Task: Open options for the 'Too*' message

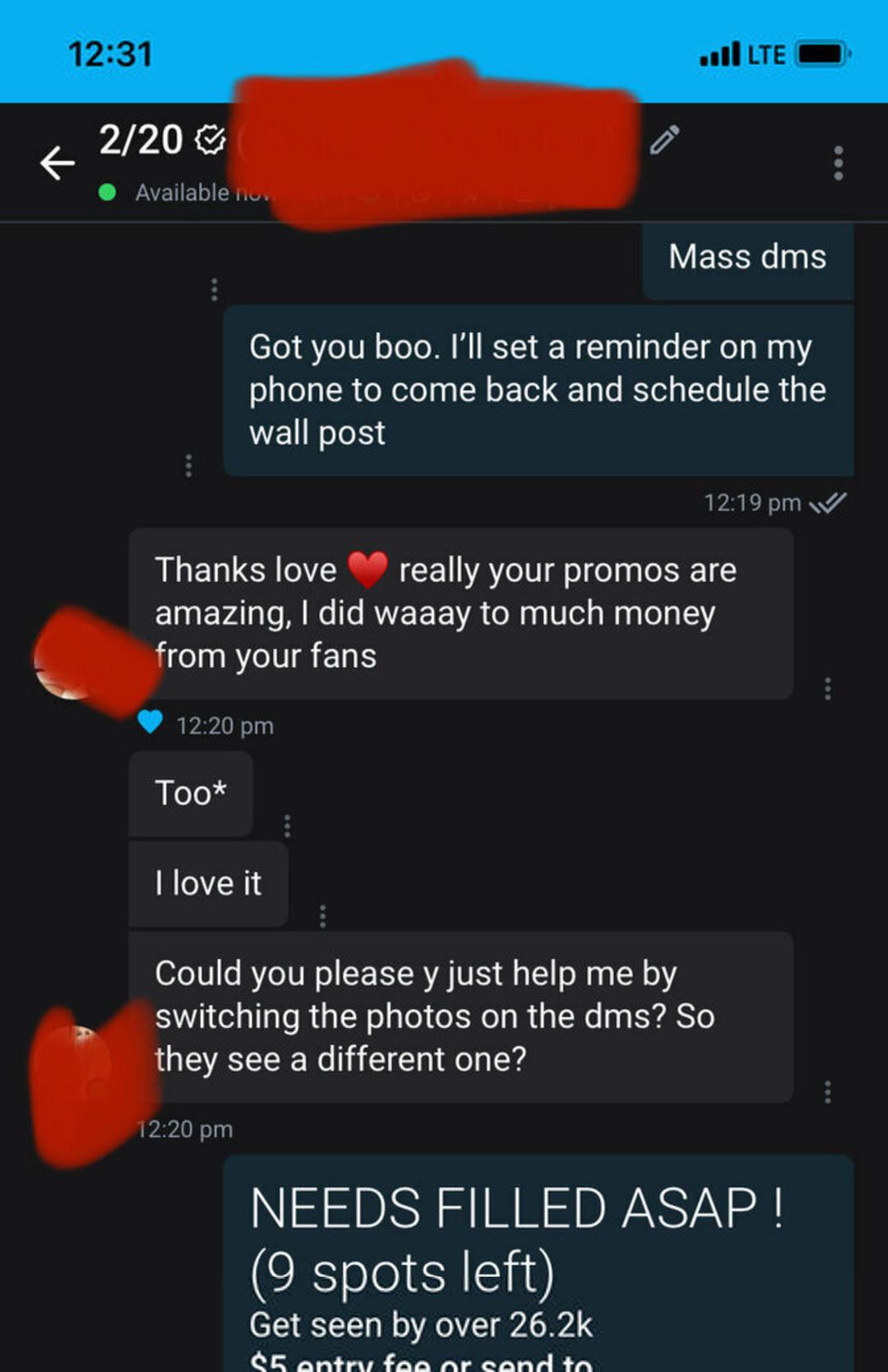Action: click(287, 825)
